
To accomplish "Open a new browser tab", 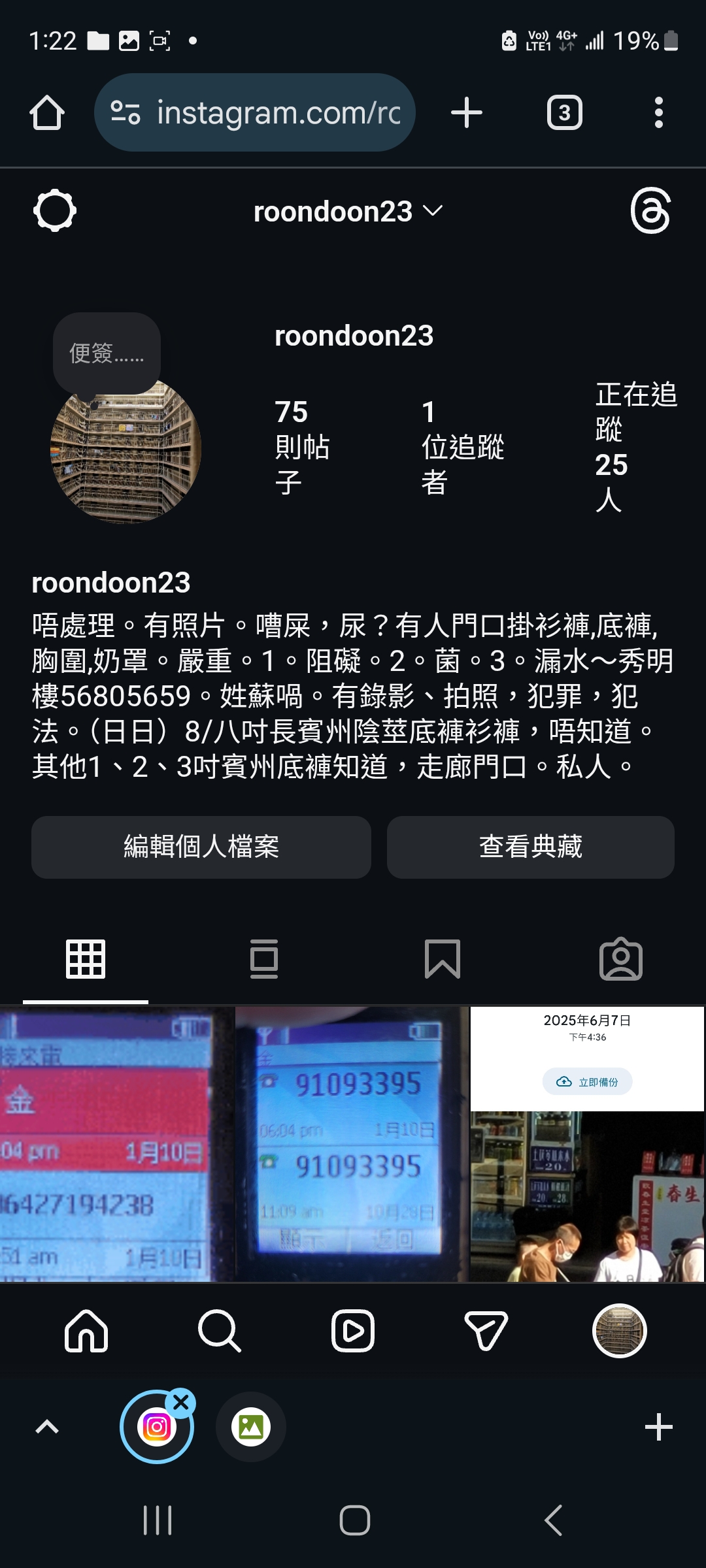I will [x=467, y=112].
